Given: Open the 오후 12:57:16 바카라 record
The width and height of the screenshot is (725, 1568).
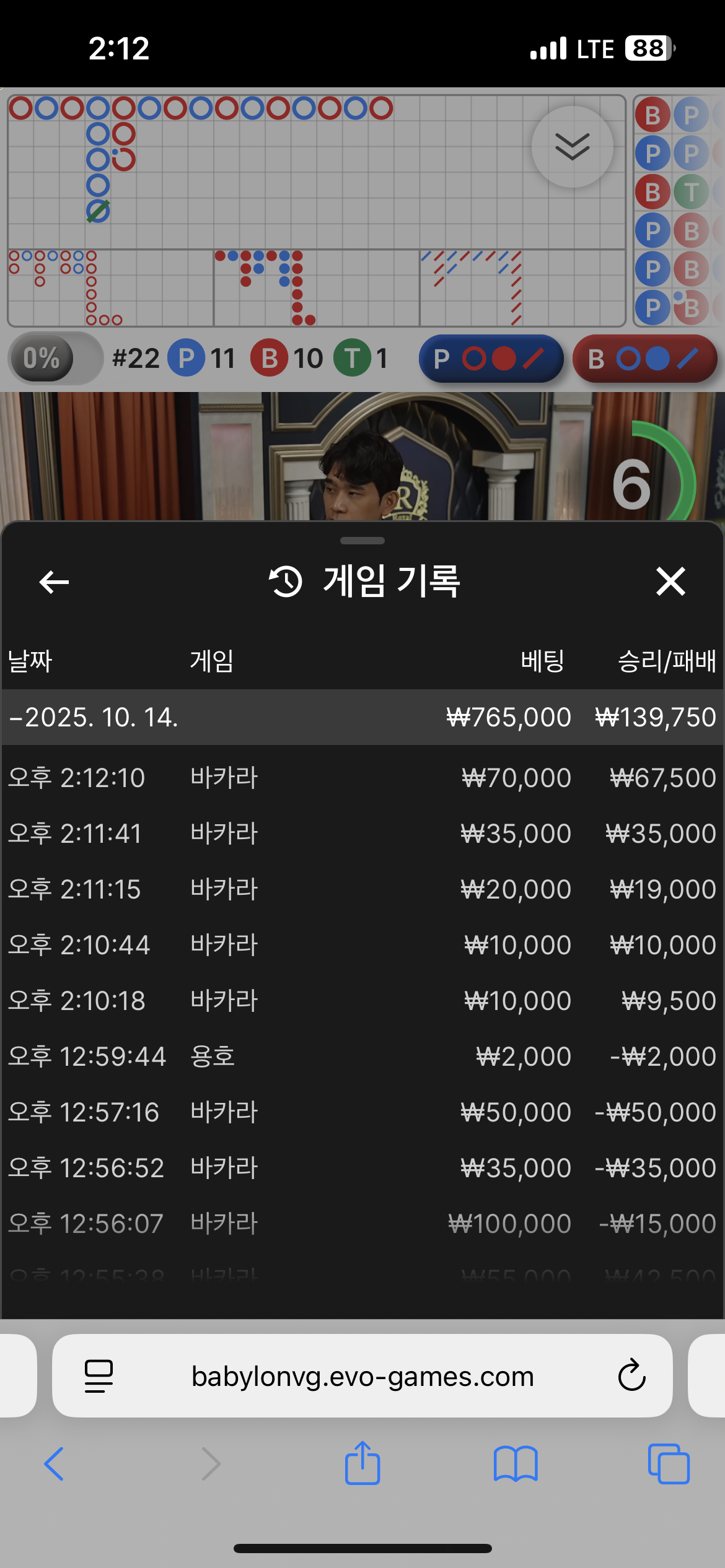Looking at the screenshot, I should [x=362, y=1112].
